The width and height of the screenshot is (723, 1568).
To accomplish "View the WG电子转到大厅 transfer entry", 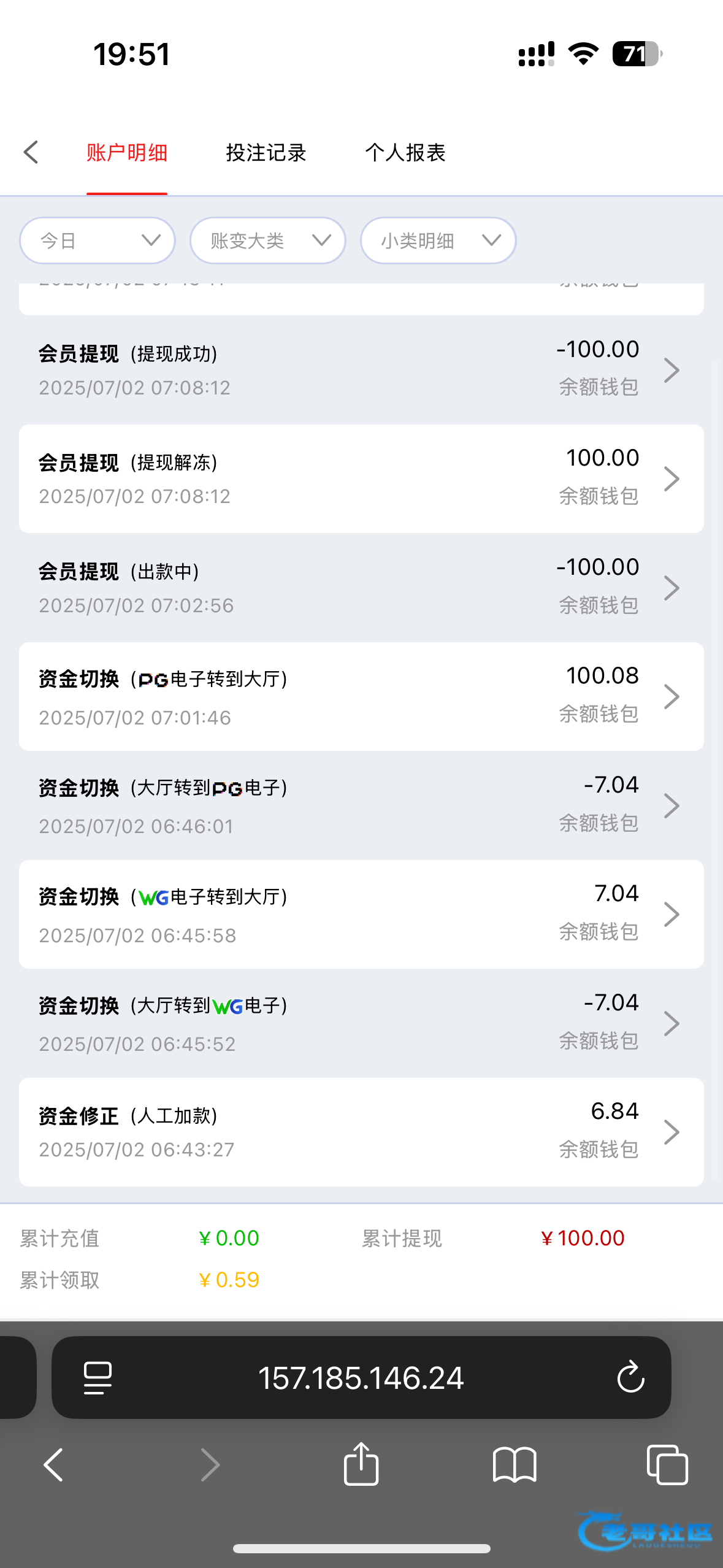I will tap(361, 914).
